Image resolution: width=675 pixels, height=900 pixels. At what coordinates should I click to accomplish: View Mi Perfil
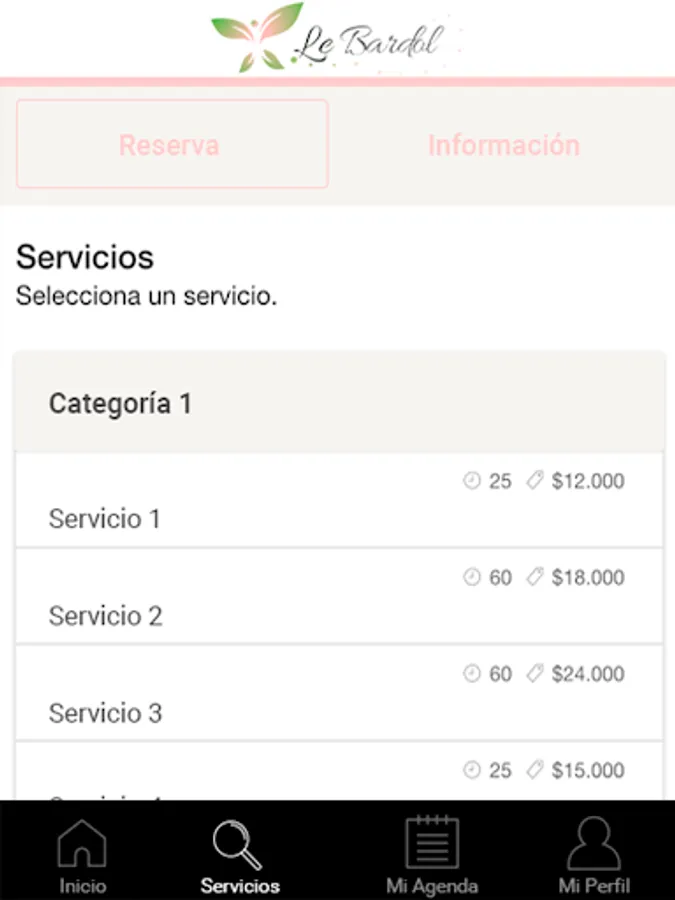point(594,855)
